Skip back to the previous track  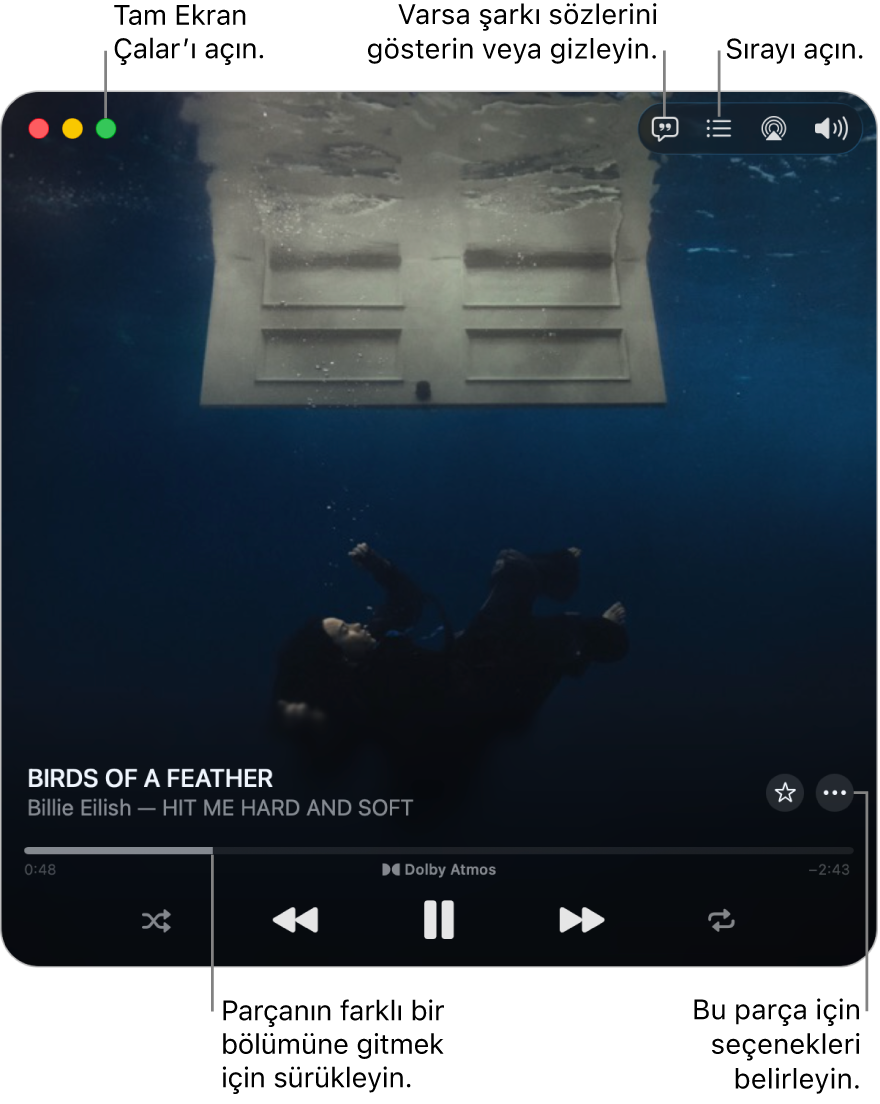click(295, 920)
